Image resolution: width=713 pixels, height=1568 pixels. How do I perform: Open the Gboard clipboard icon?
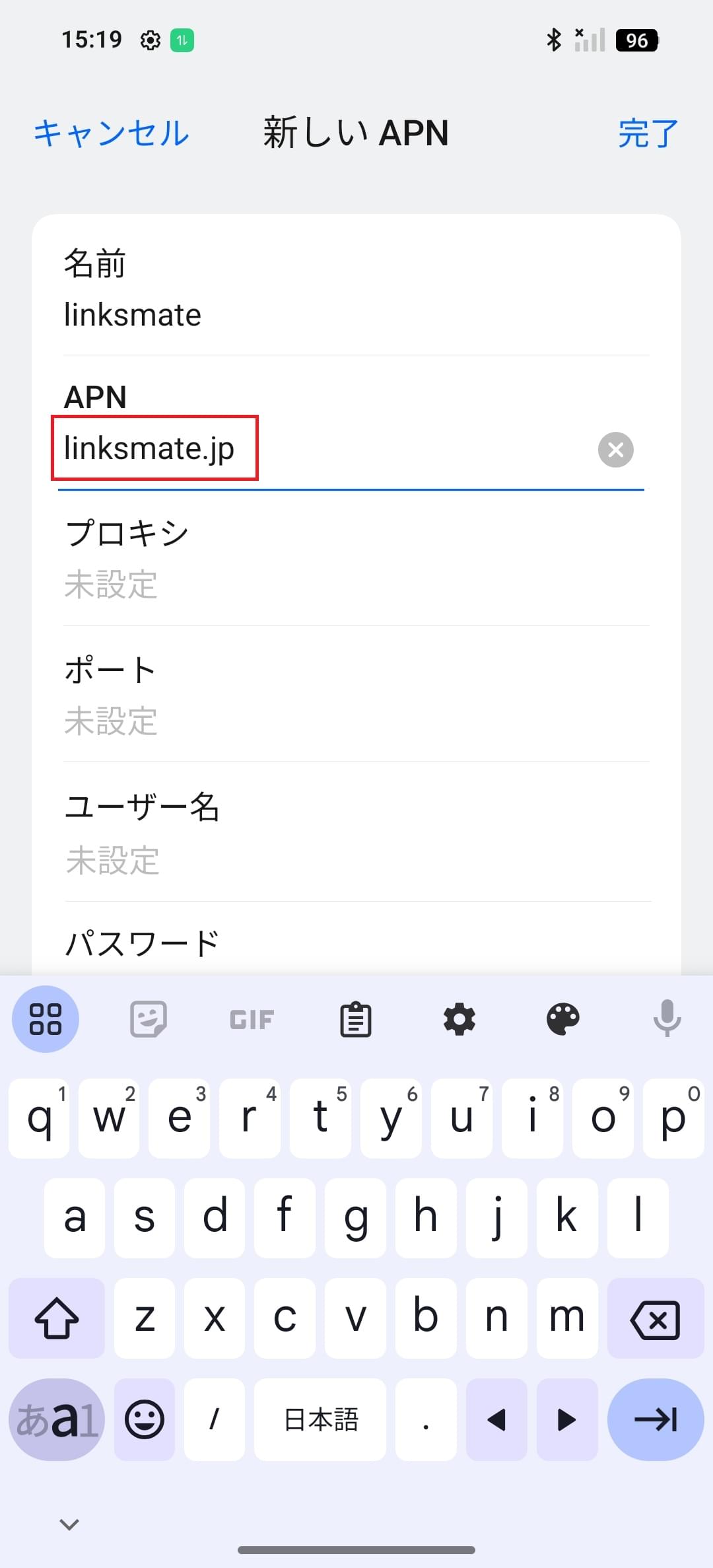tap(355, 1018)
